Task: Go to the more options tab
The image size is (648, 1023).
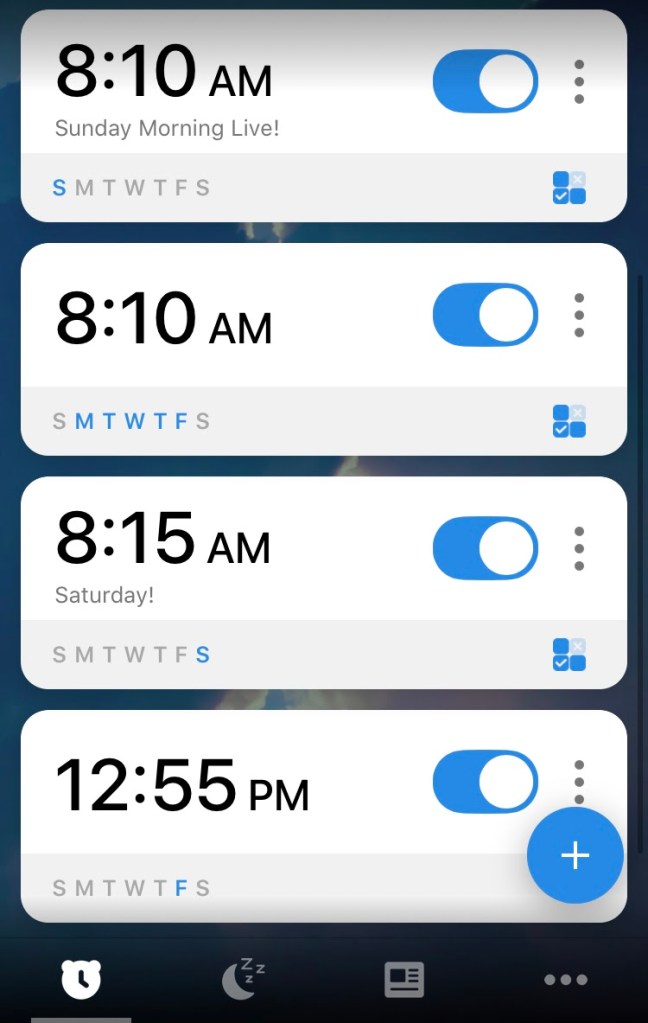Action: point(565,979)
